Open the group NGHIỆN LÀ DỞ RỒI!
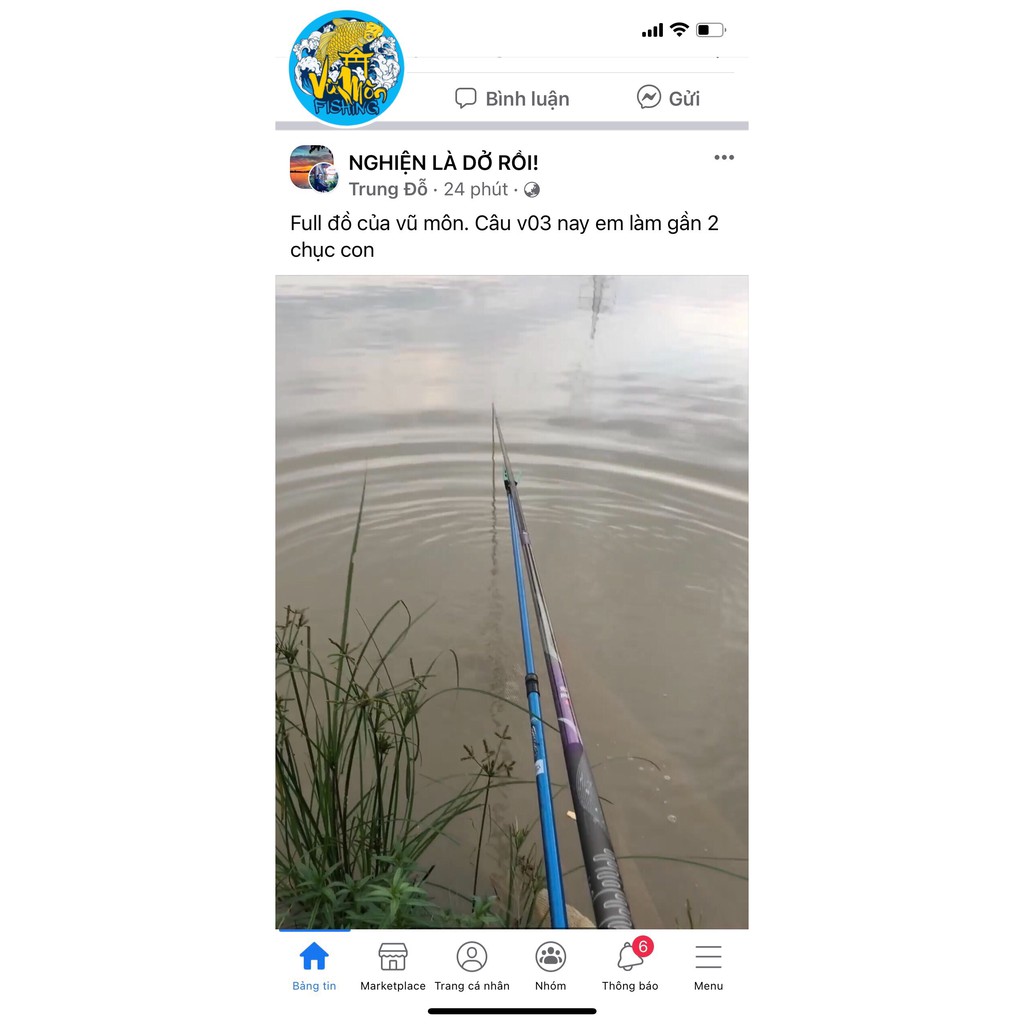Viewport: 1024px width, 1024px height. pyautogui.click(x=443, y=162)
